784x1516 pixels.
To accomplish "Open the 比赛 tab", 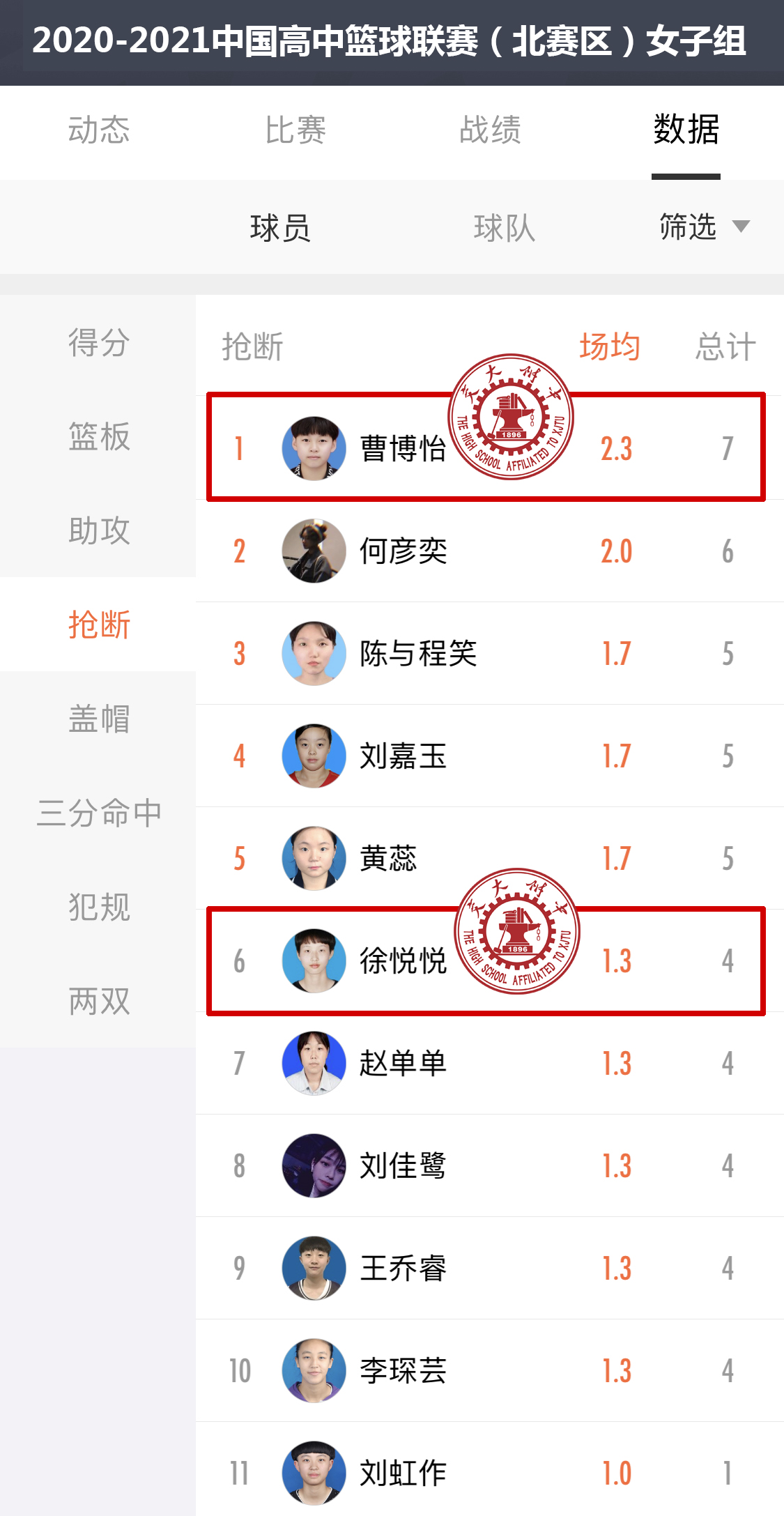I will tap(295, 130).
